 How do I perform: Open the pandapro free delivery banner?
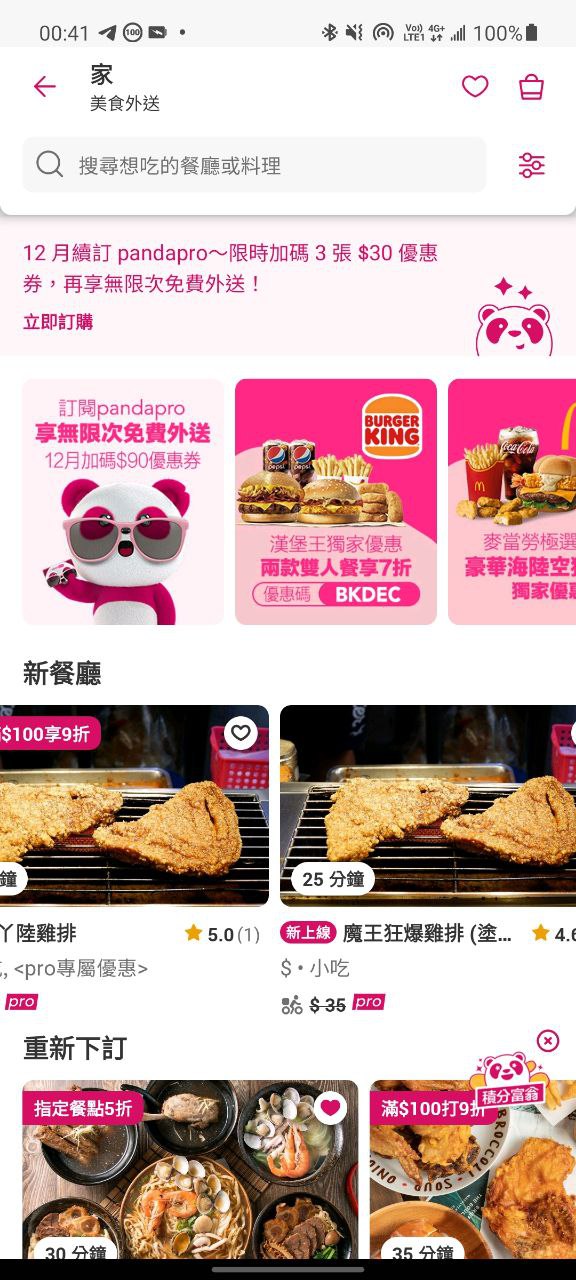[x=123, y=502]
